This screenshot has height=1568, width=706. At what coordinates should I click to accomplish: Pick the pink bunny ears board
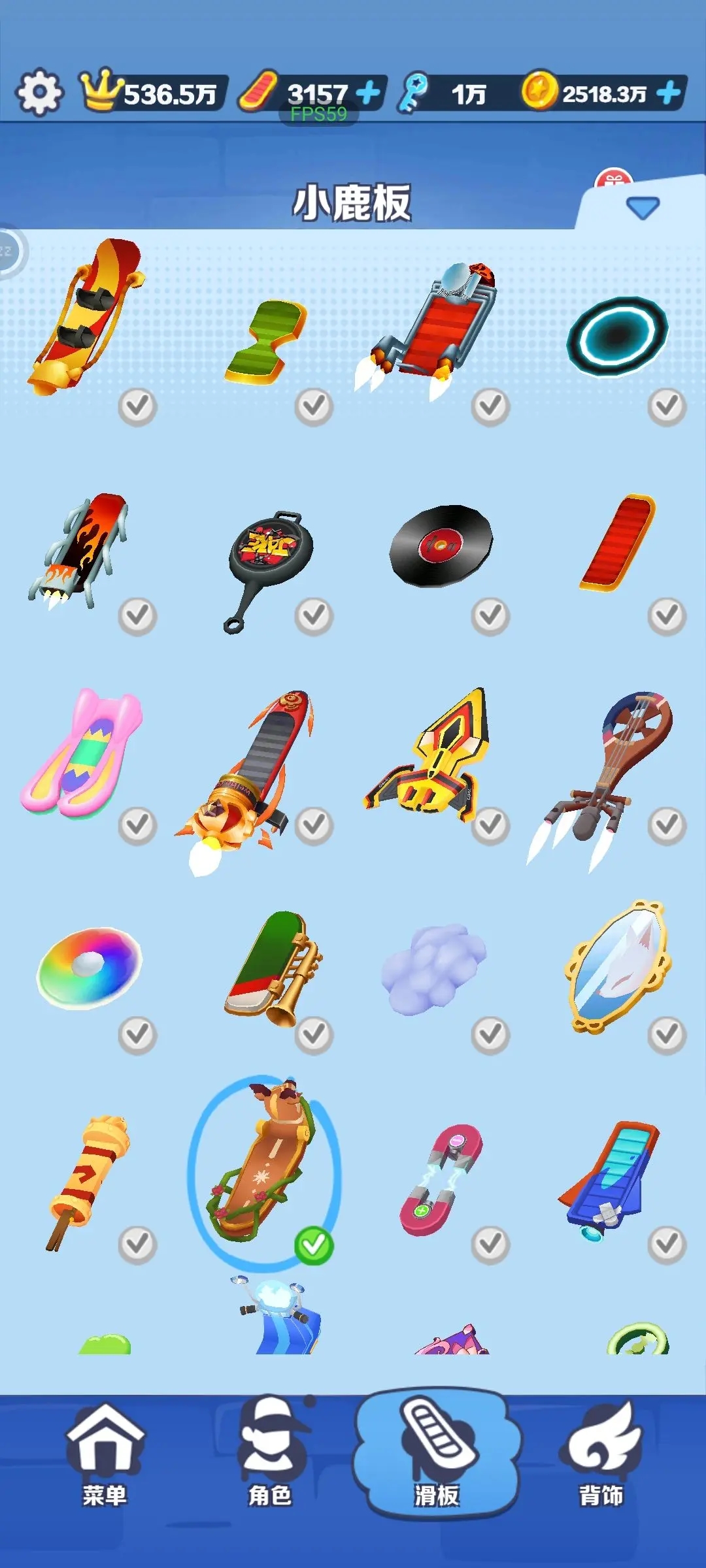(83, 755)
